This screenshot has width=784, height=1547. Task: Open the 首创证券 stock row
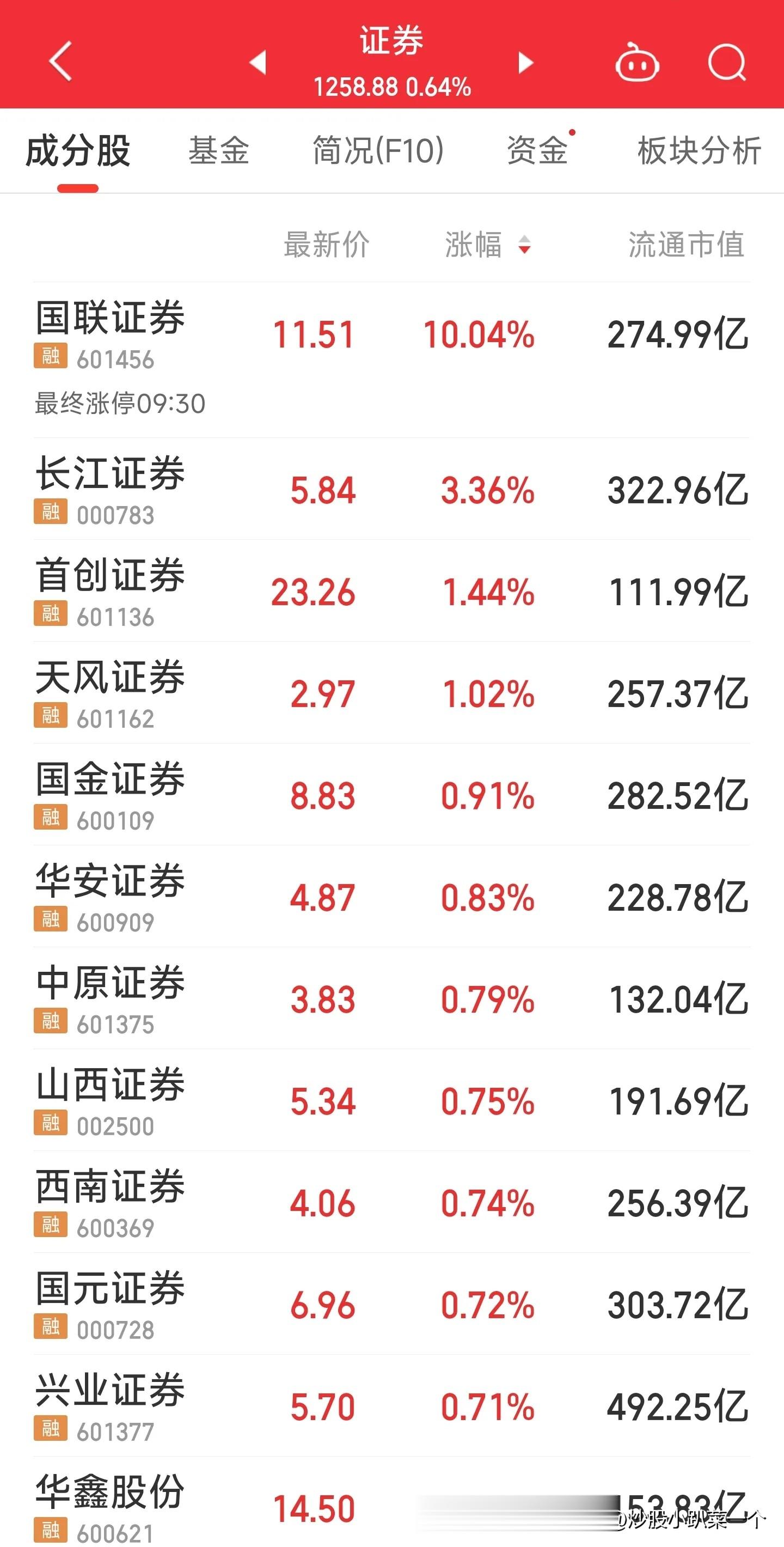[391, 591]
